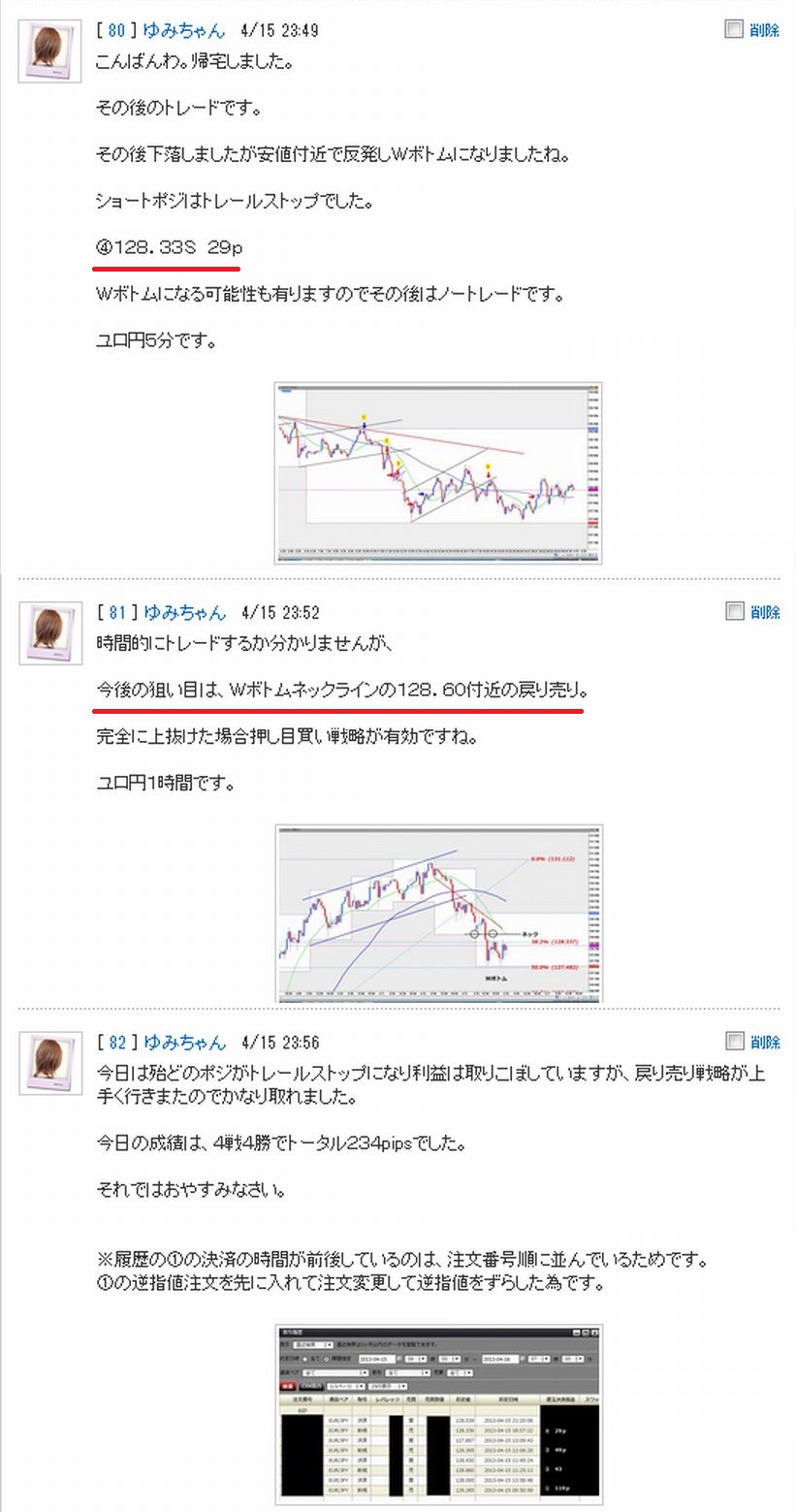The image size is (796, 1512).
Task: Tap the avatar on comment 80
Action: (x=49, y=51)
